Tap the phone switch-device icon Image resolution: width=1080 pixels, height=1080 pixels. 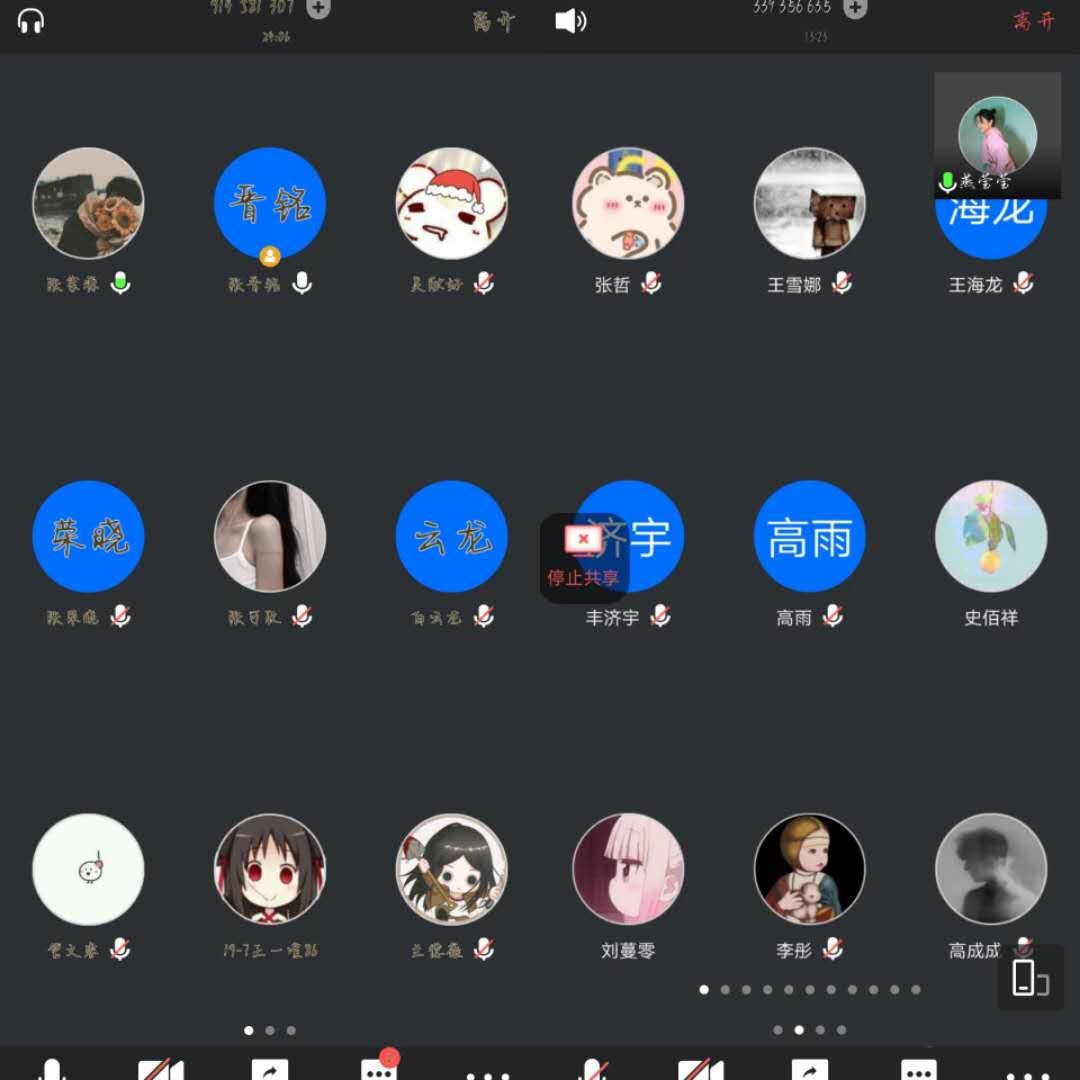click(1030, 978)
